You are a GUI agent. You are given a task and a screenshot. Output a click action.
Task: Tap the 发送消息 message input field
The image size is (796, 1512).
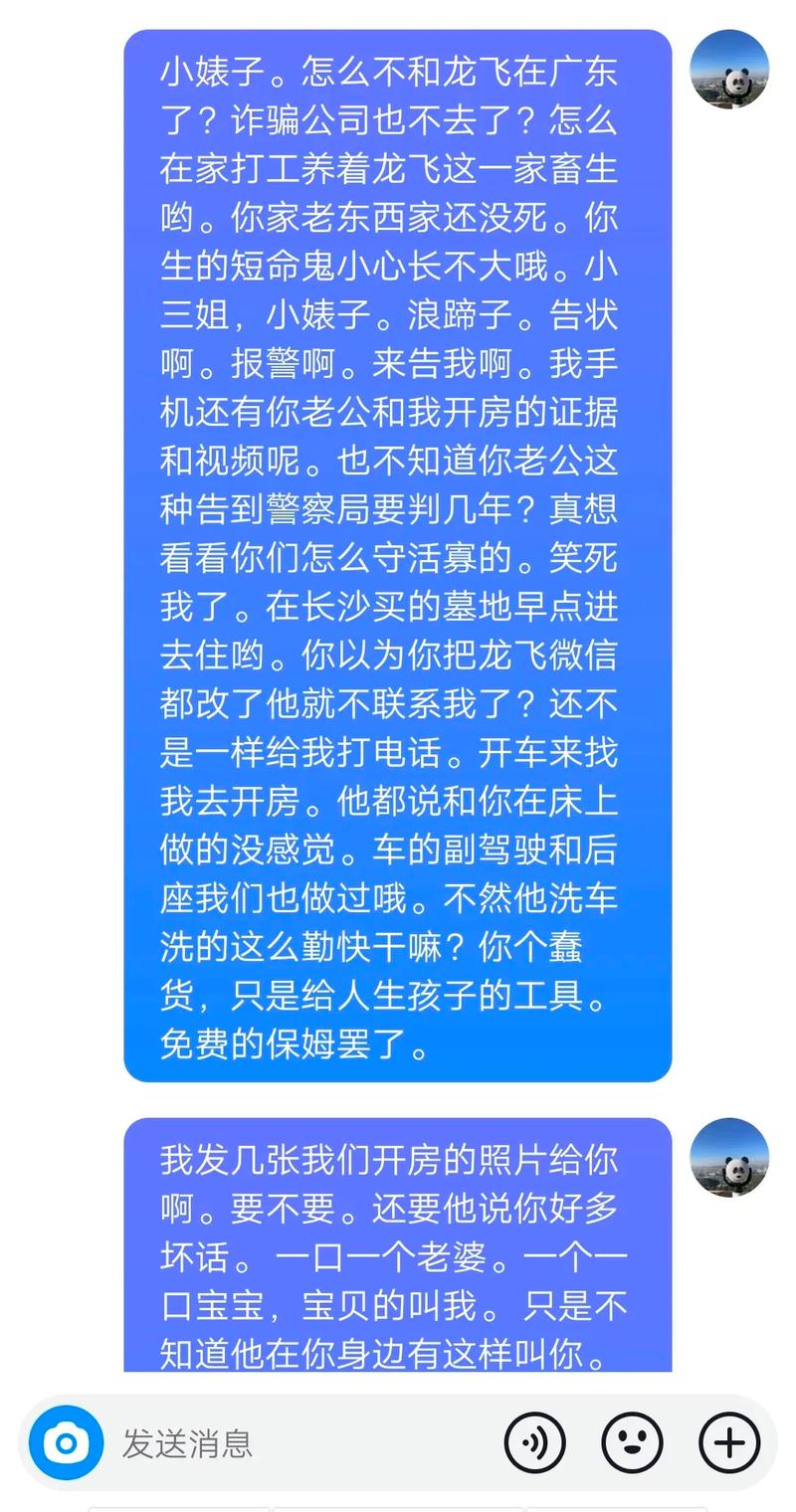coord(298,1442)
